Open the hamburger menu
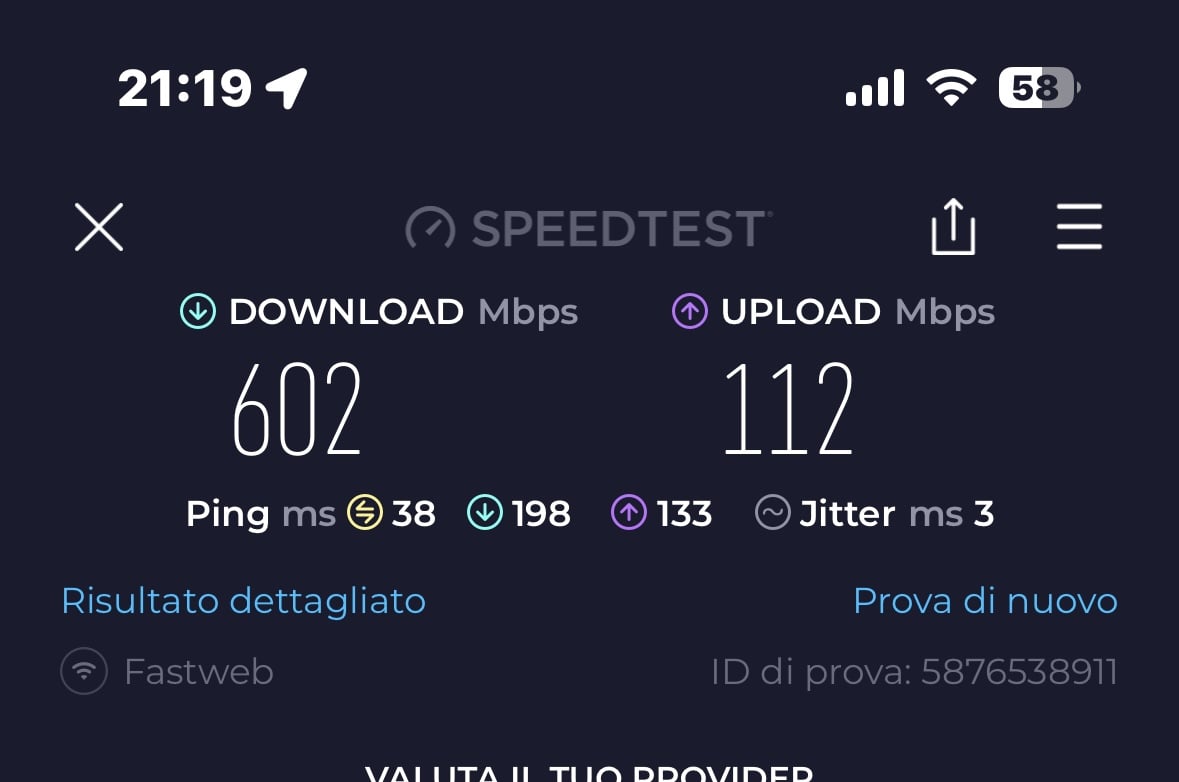Image resolution: width=1179 pixels, height=782 pixels. (1079, 227)
